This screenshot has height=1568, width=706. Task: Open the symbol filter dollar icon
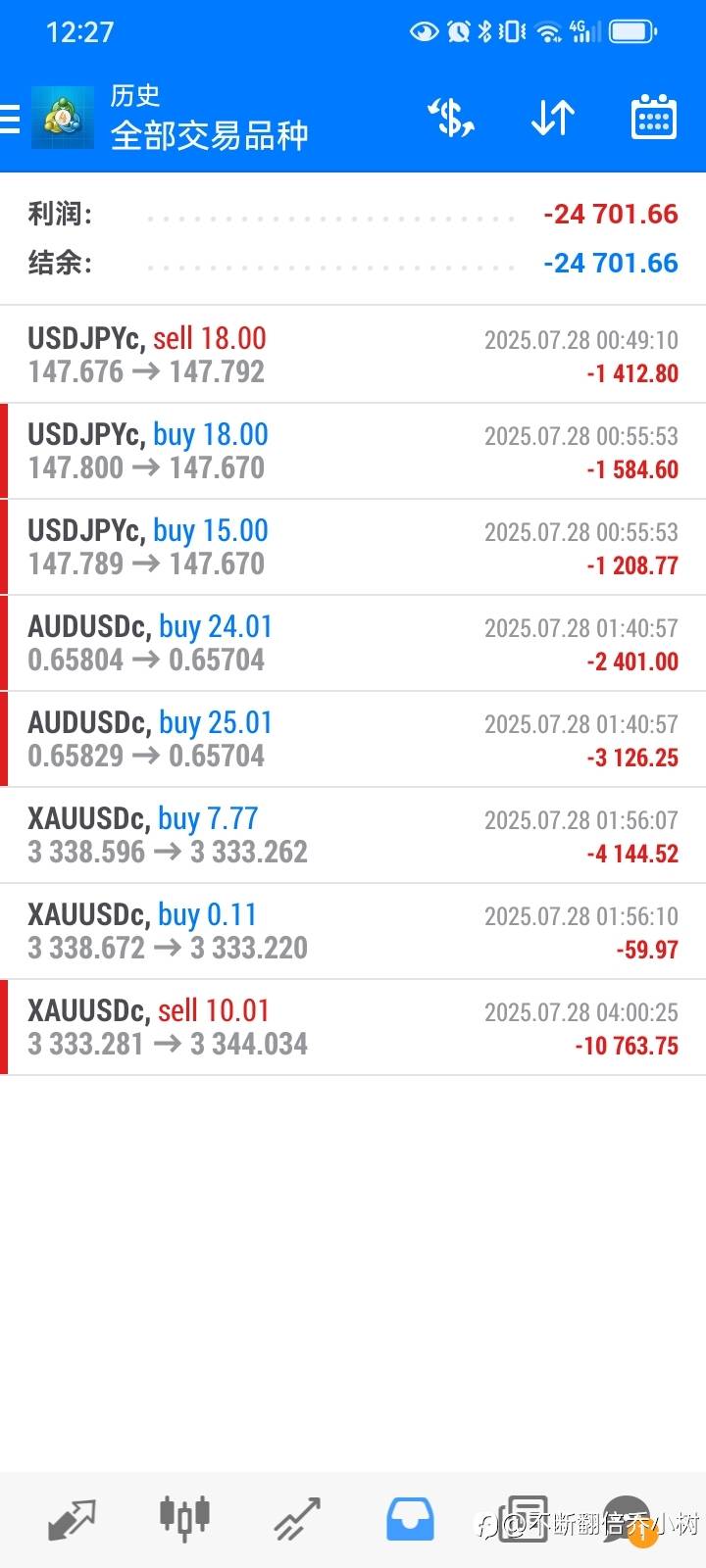tap(451, 118)
